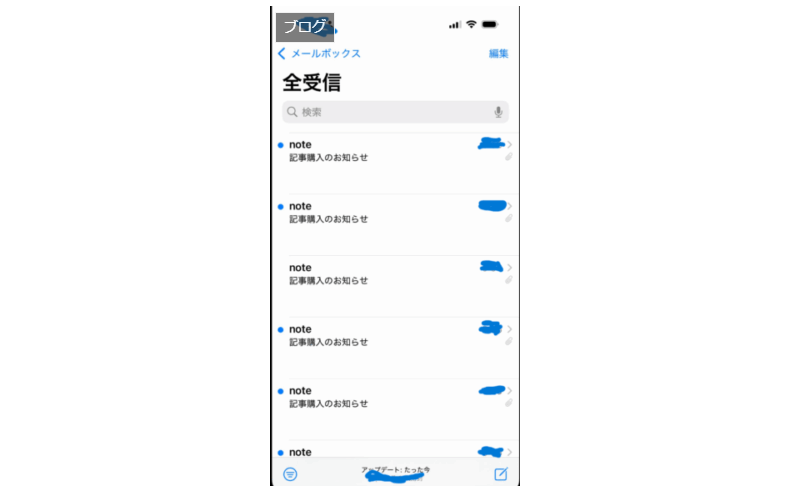Open the mail filter icon
793x491 pixels.
[290, 474]
